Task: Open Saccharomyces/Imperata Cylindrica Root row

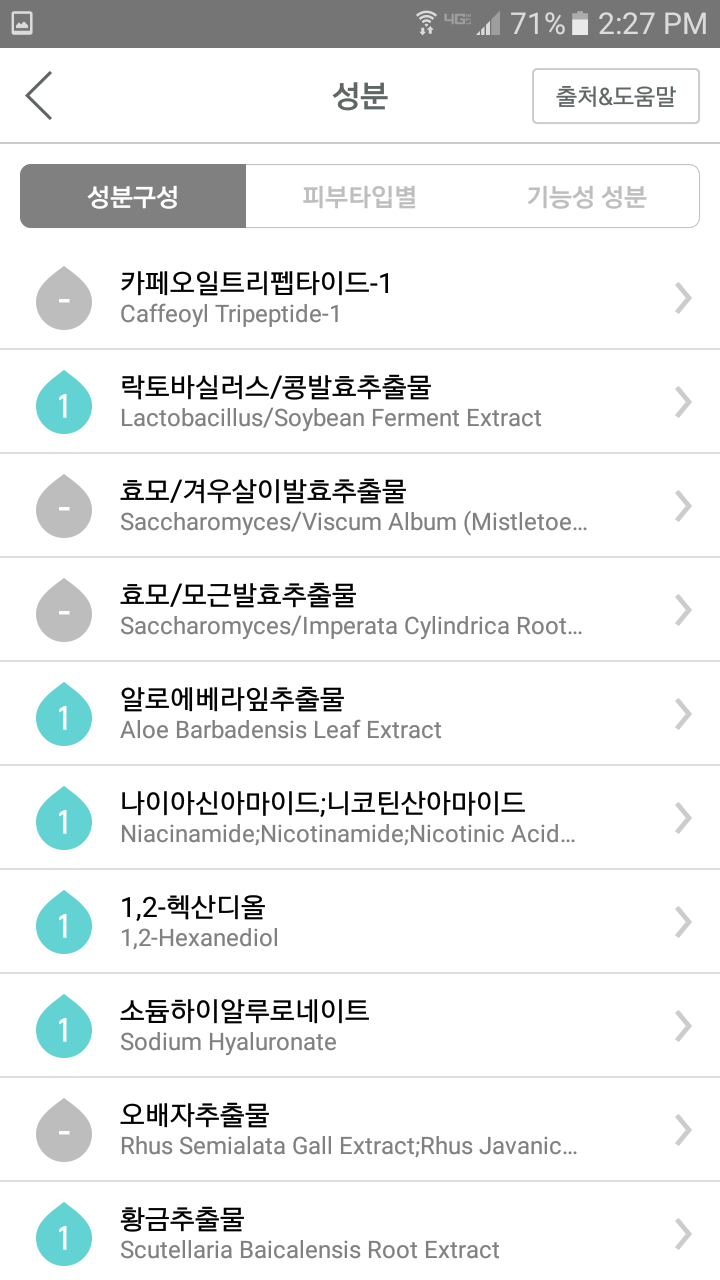Action: tap(360, 610)
